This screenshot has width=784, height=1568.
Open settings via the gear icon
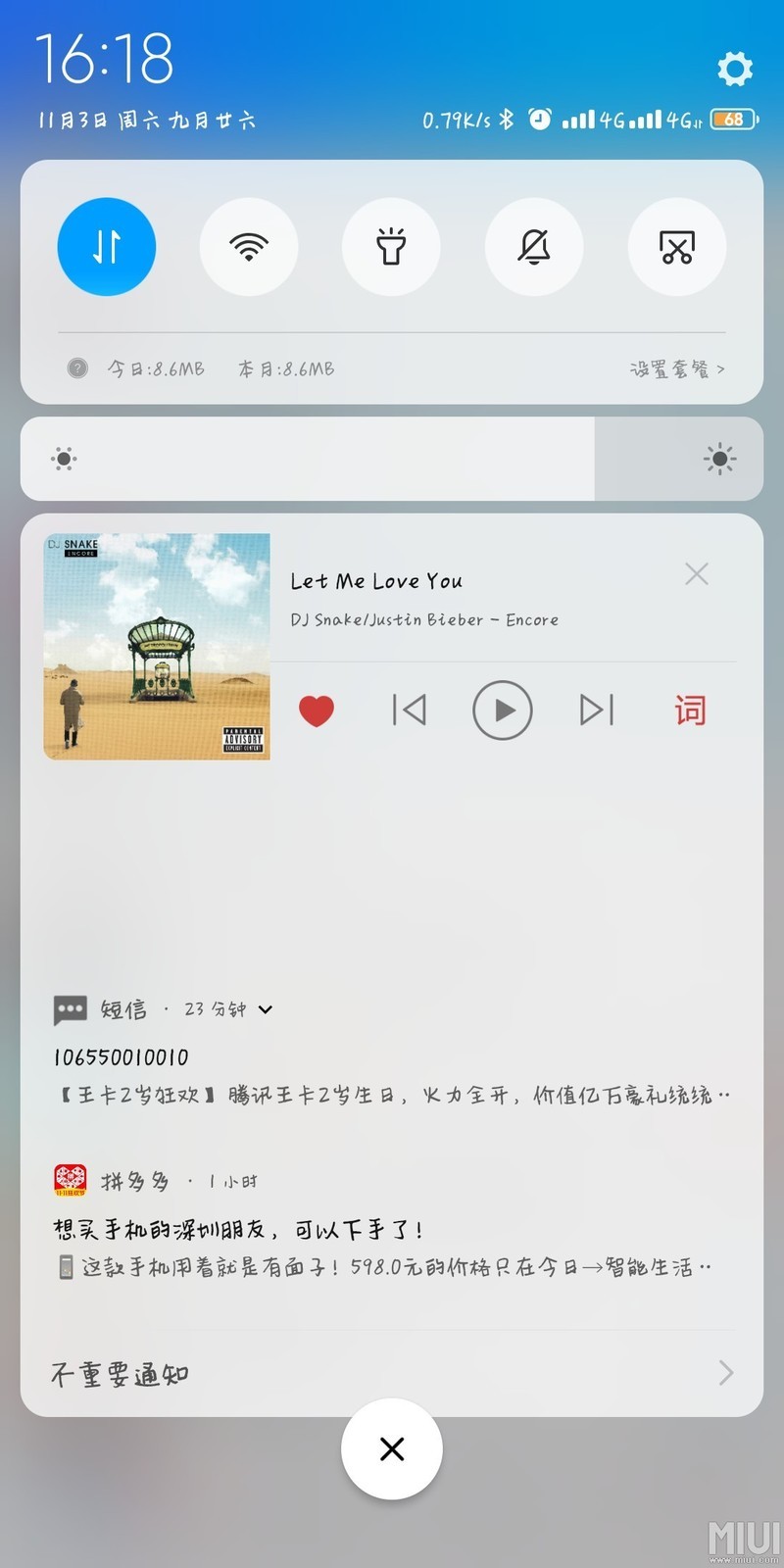(734, 69)
